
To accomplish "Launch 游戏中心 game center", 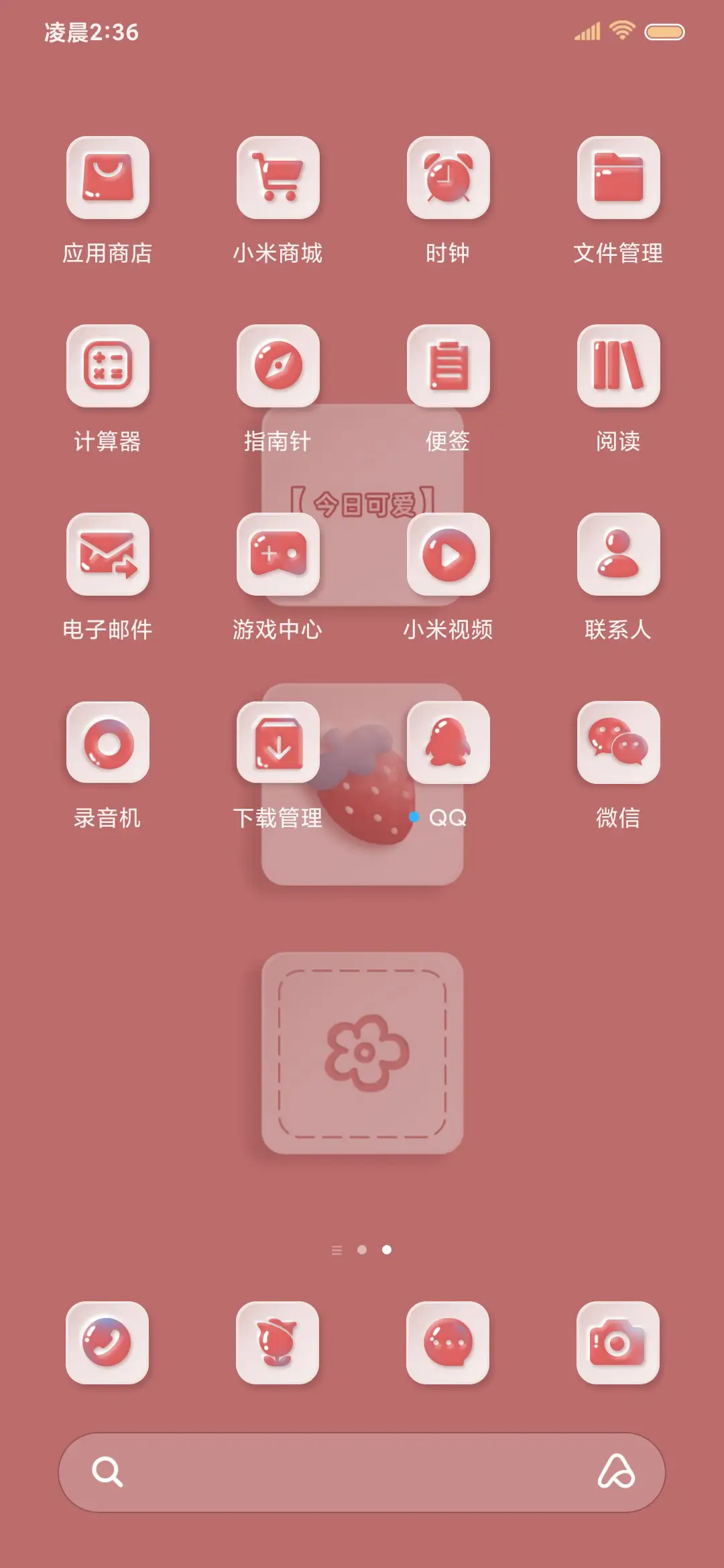I will pos(278,556).
